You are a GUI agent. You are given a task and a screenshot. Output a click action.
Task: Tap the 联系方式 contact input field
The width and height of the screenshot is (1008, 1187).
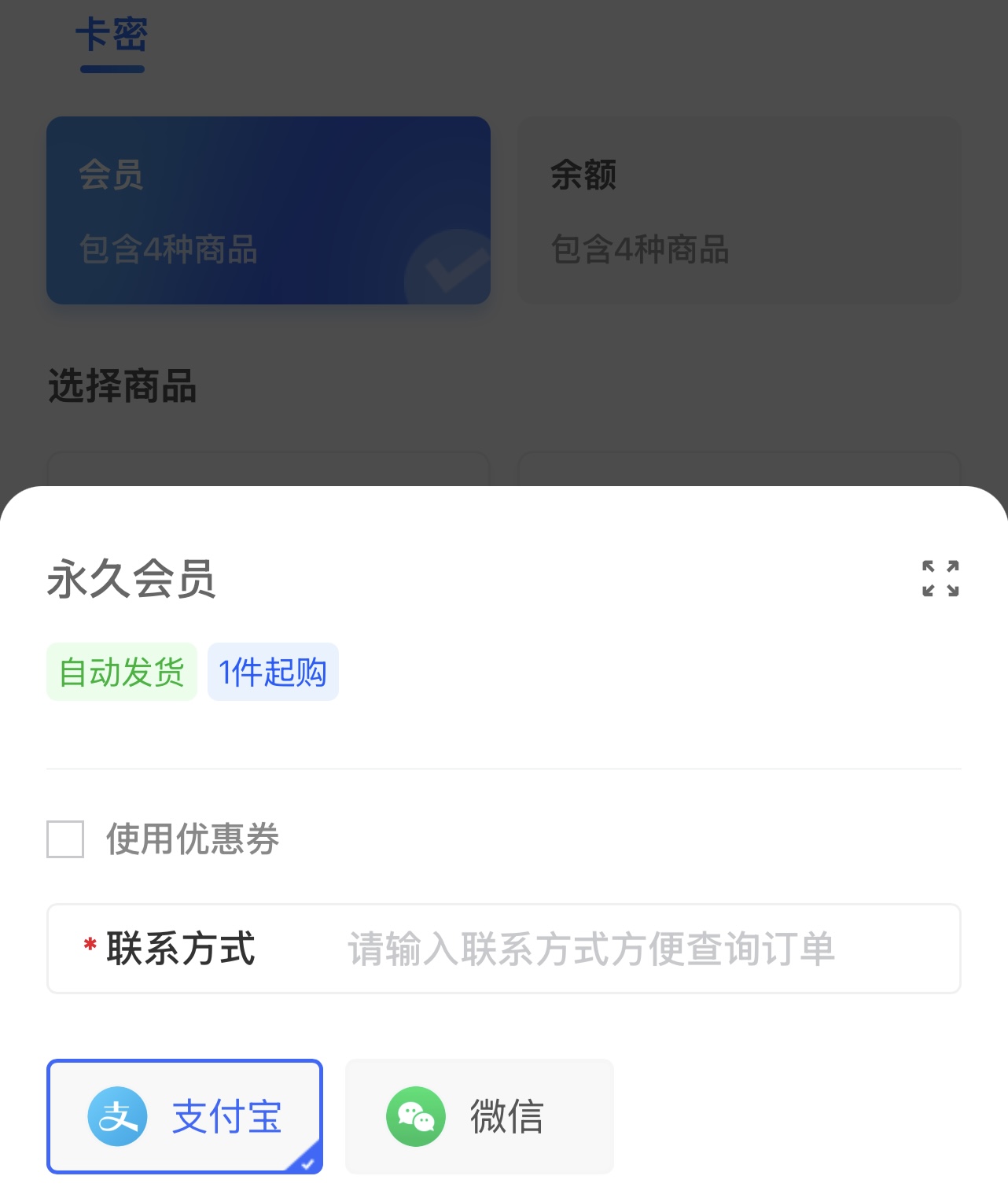[x=590, y=949]
